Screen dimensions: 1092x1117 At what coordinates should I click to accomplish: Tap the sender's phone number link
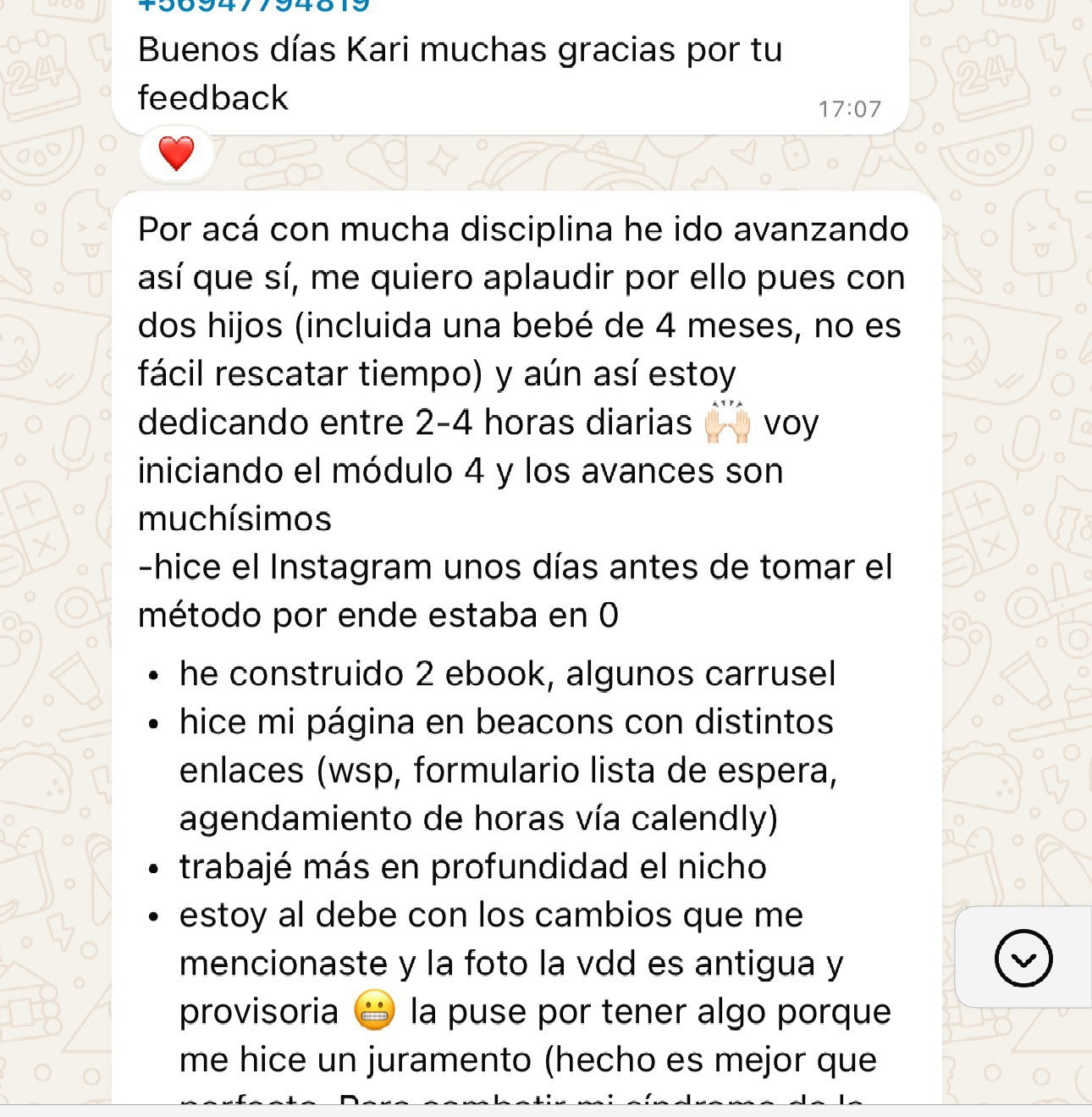(x=254, y=6)
